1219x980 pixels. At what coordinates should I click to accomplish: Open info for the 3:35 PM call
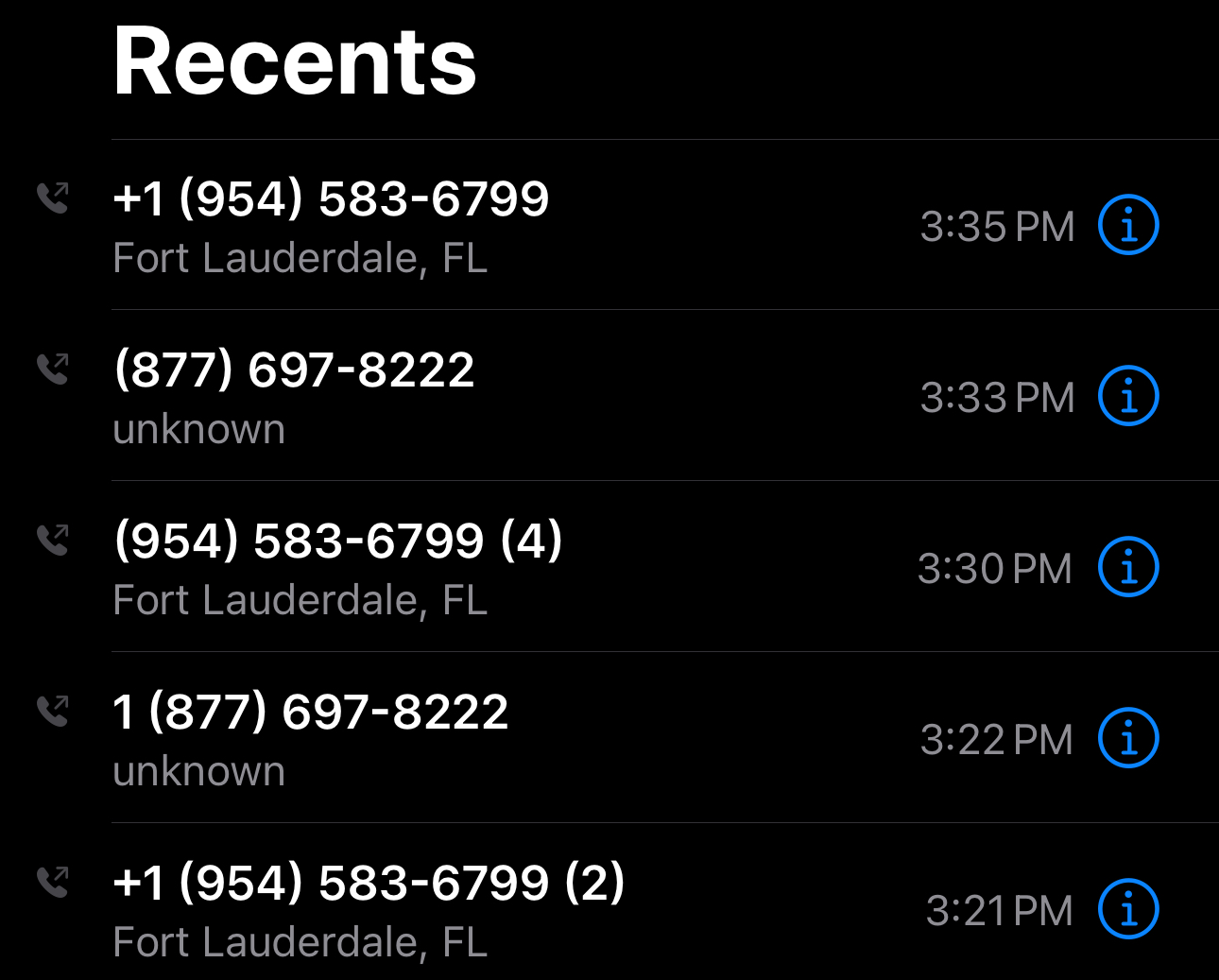[1128, 226]
